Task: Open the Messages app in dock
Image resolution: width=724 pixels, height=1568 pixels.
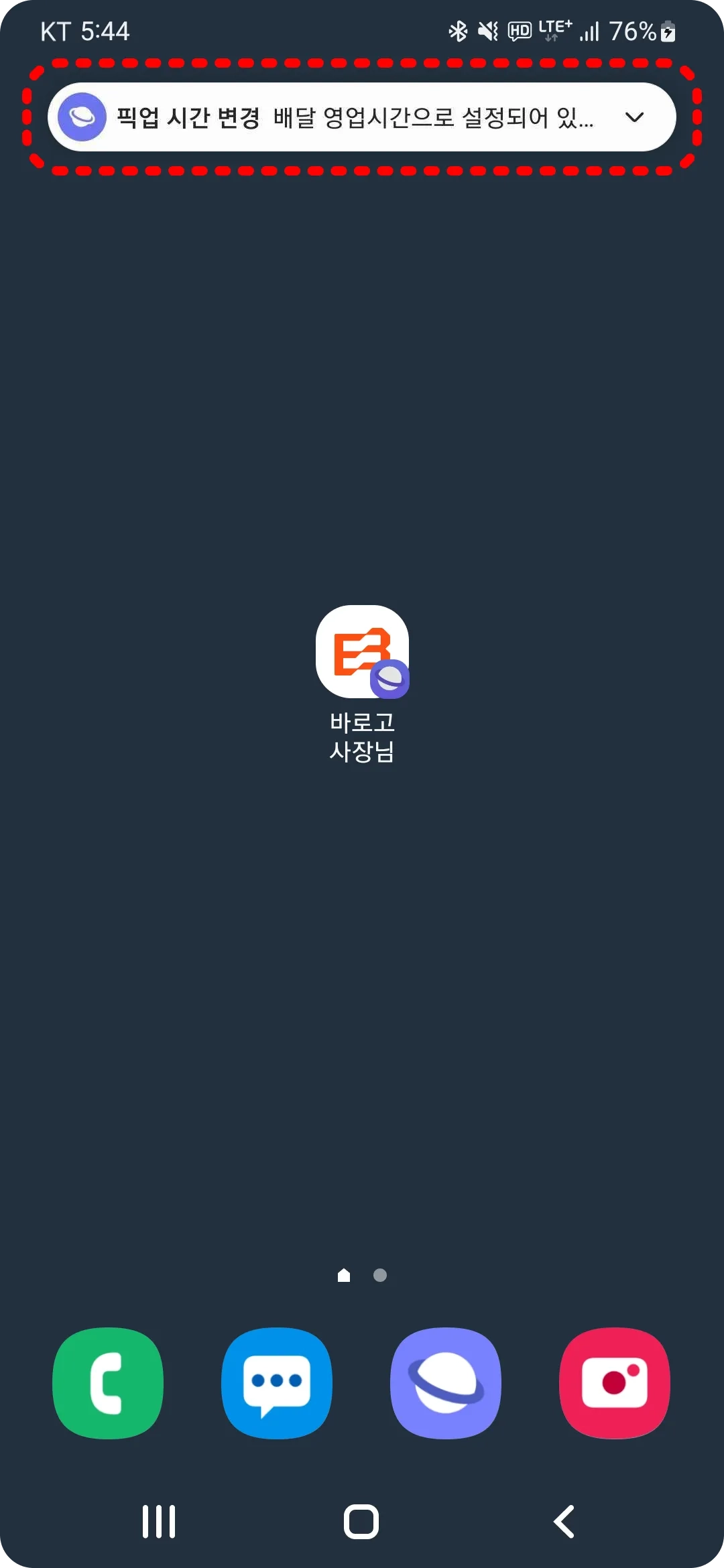Action: pos(277,1383)
